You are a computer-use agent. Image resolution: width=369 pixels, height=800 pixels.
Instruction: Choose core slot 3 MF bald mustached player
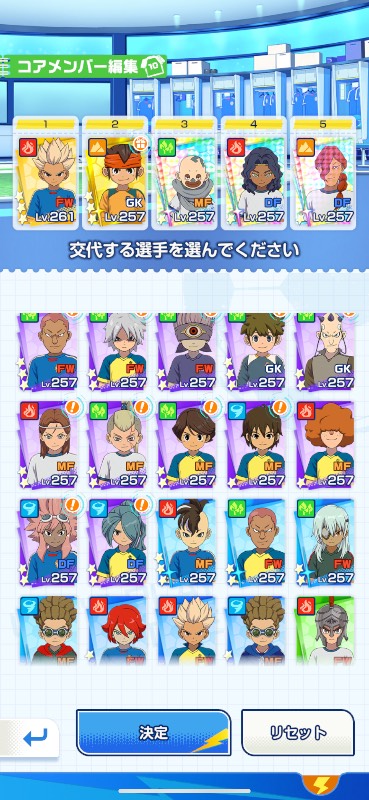pyautogui.click(x=184, y=173)
